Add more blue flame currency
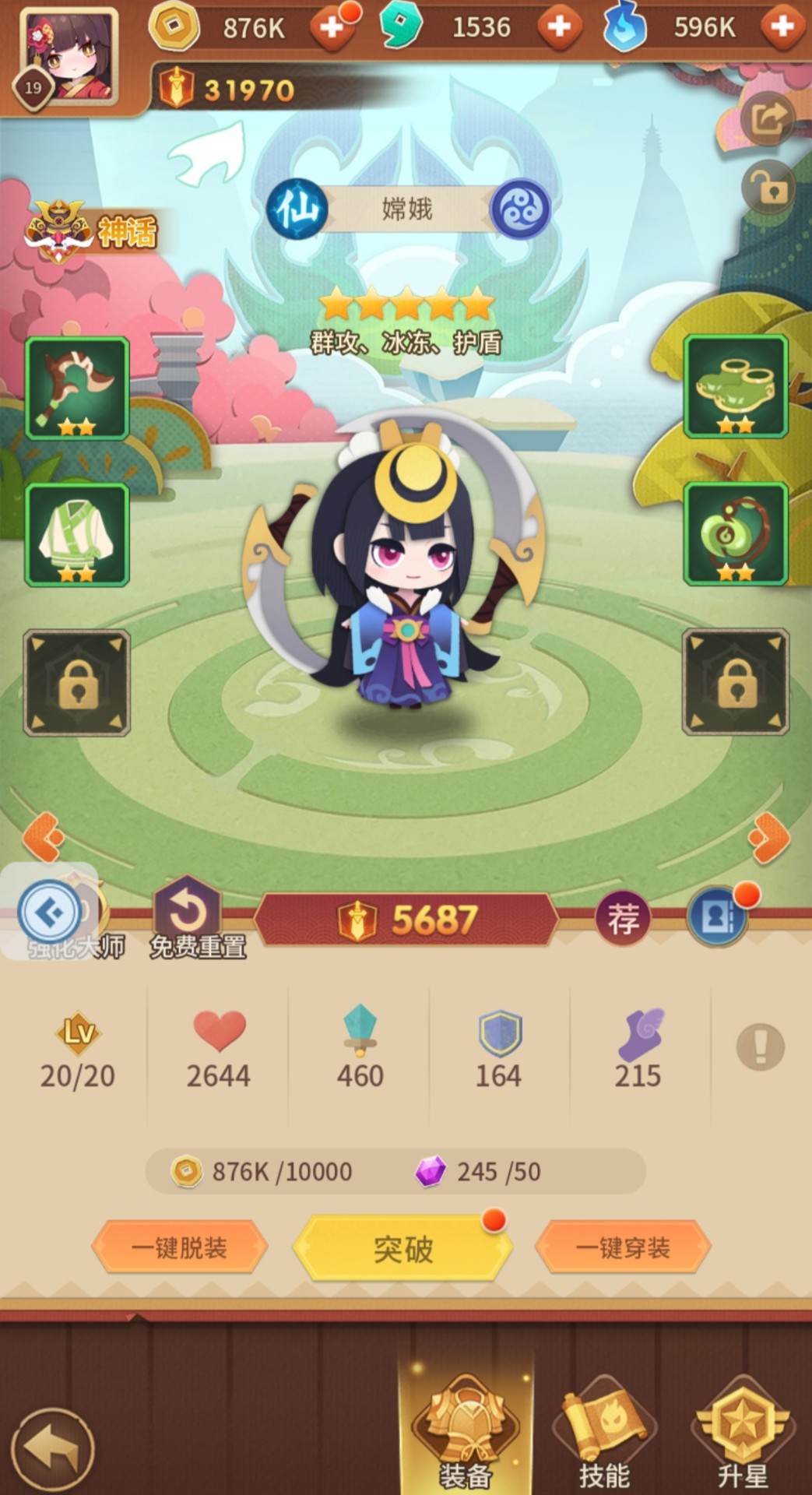Screen dimensions: 812x1495 [x=782, y=27]
